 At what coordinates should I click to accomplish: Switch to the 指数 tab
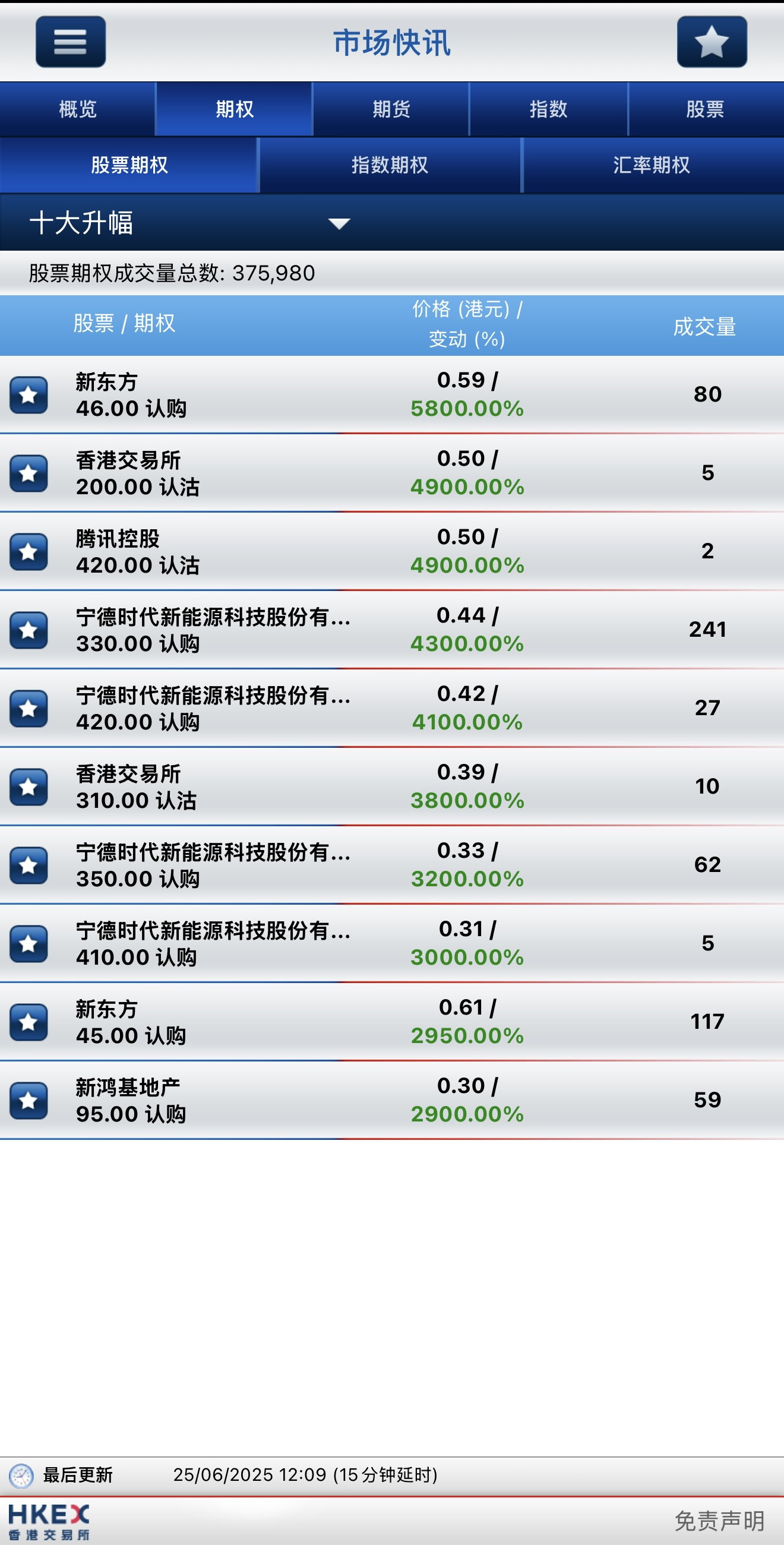click(548, 109)
